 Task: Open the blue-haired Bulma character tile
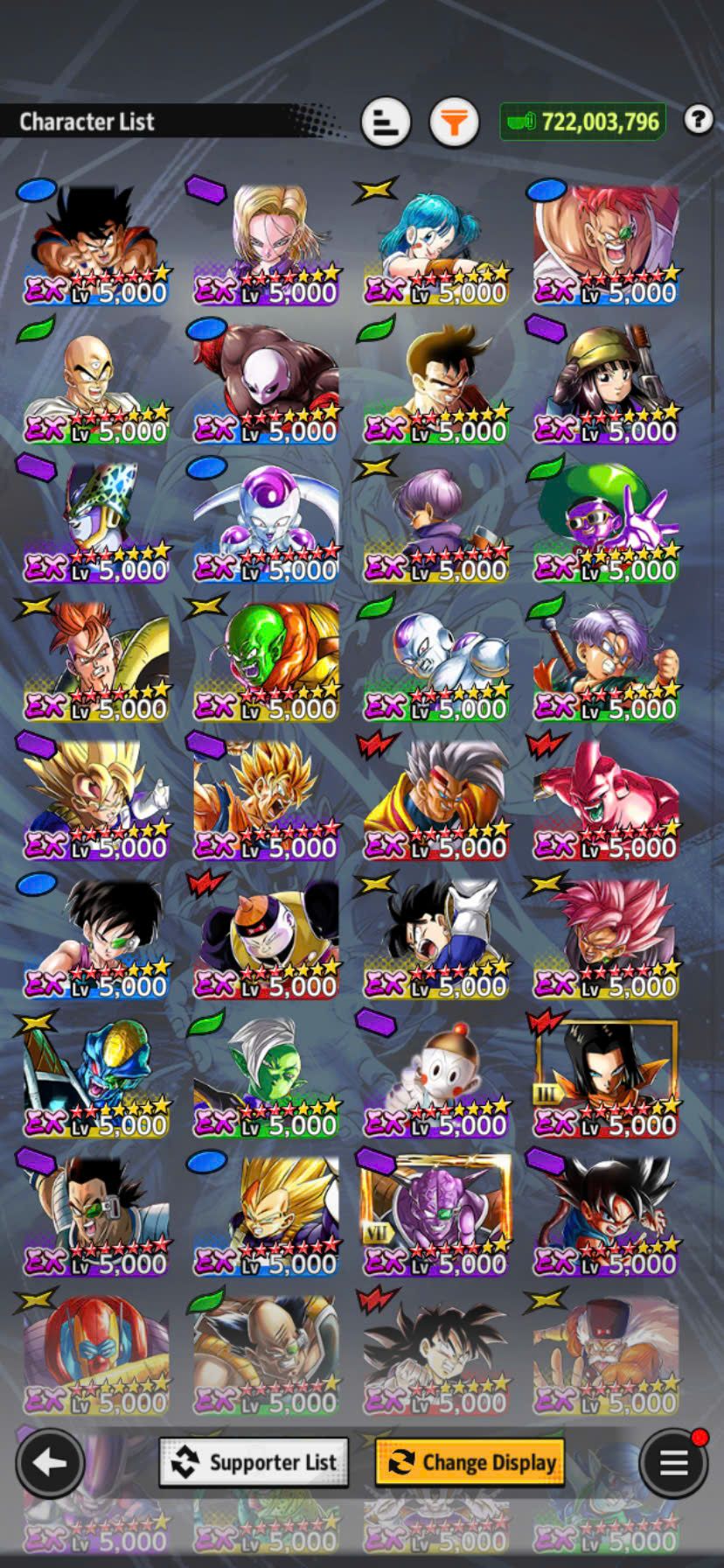(x=435, y=242)
